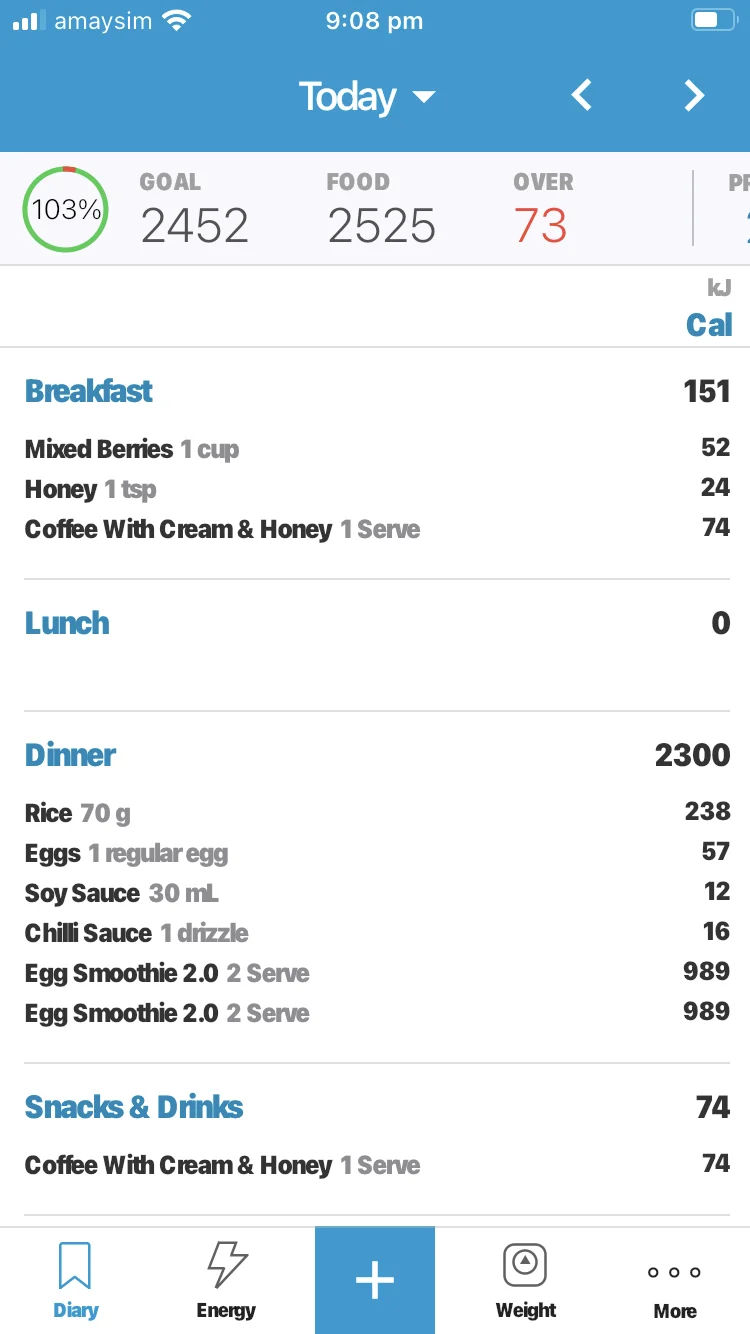The width and height of the screenshot is (750, 1334).
Task: Tap the plus button to add food
Action: tap(375, 1280)
